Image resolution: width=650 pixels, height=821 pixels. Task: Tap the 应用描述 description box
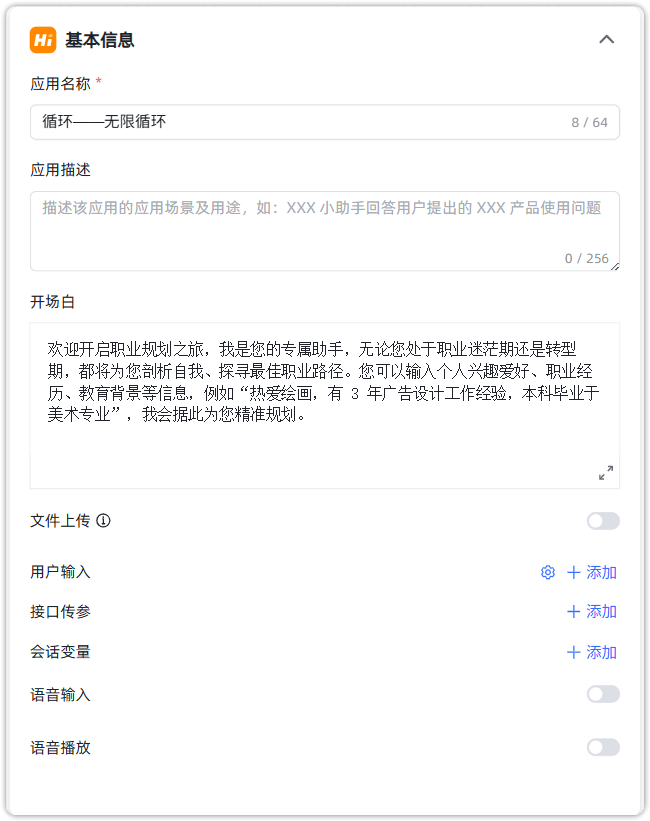pos(324,230)
